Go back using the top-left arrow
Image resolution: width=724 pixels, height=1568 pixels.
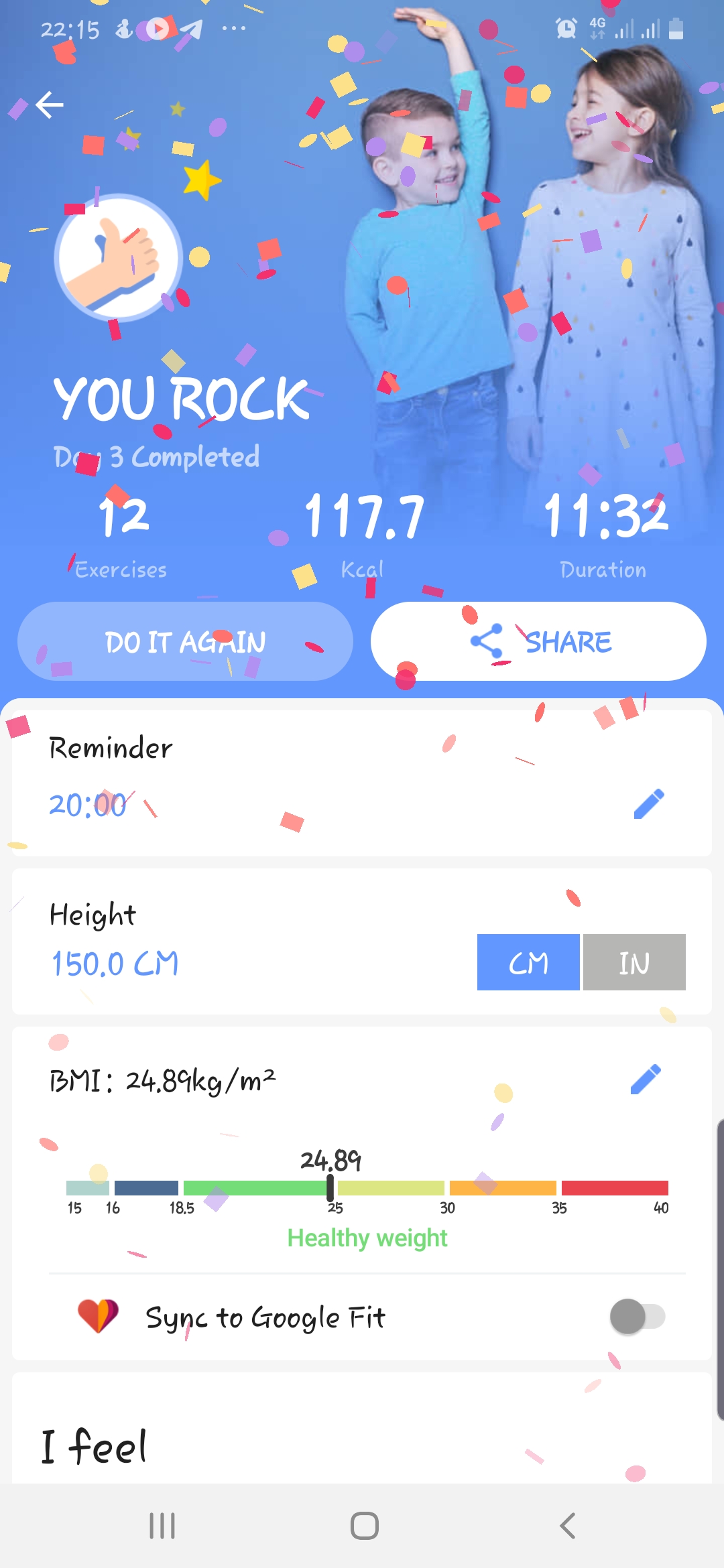point(50,105)
